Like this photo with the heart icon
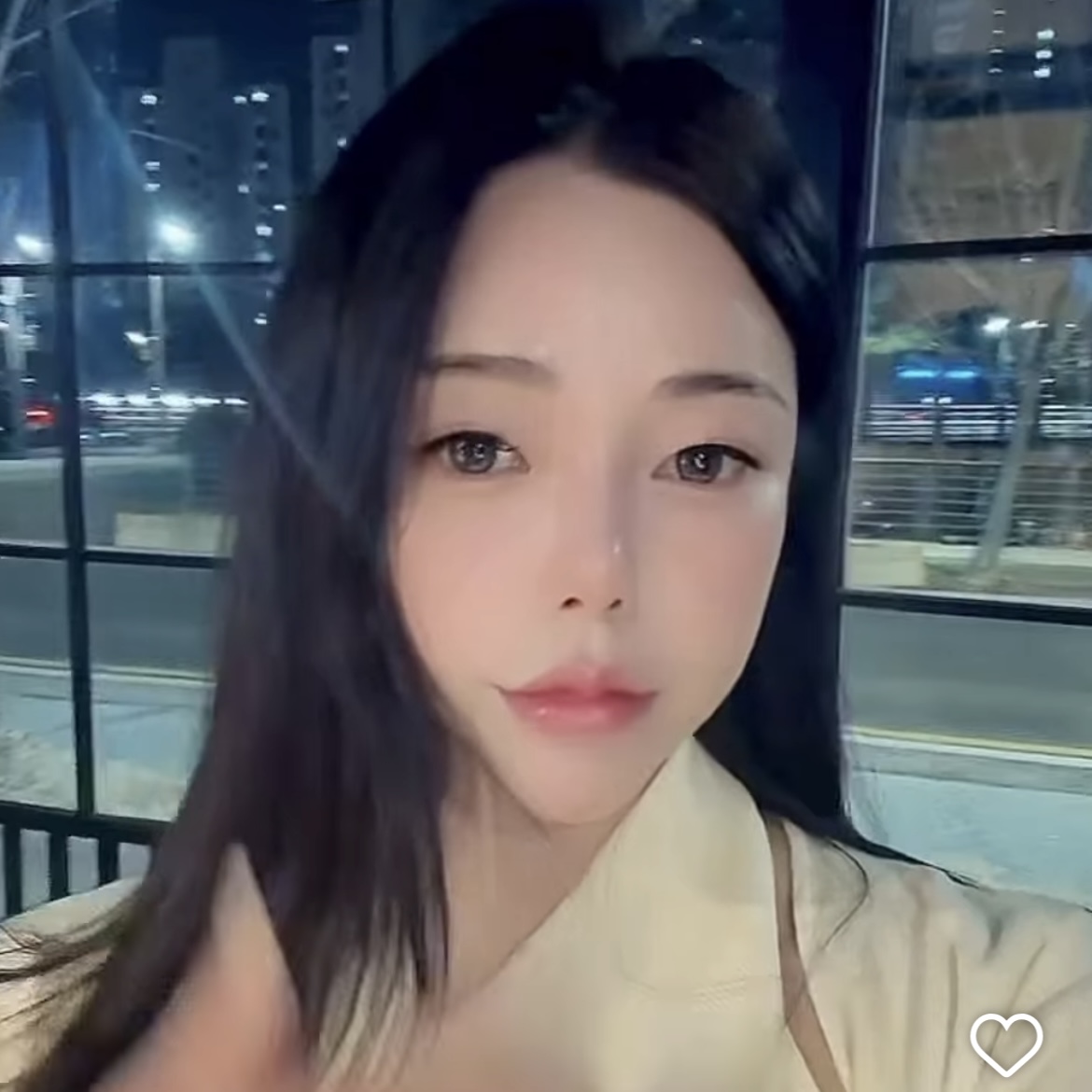 1005,1043
